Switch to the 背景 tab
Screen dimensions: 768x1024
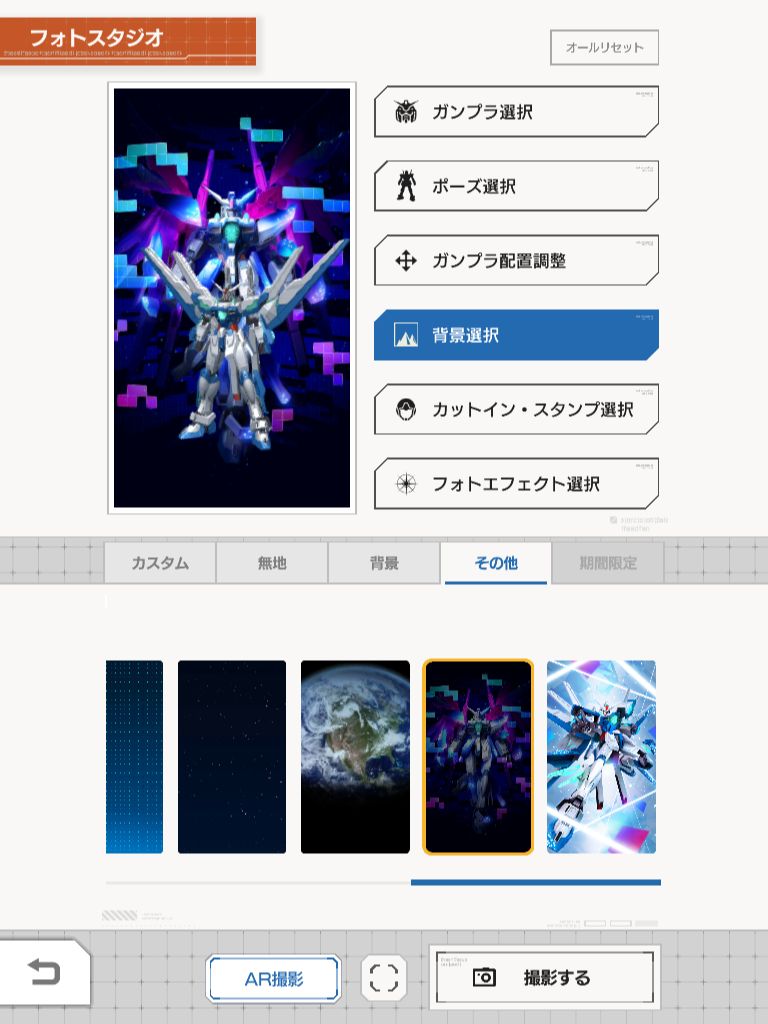(384, 563)
